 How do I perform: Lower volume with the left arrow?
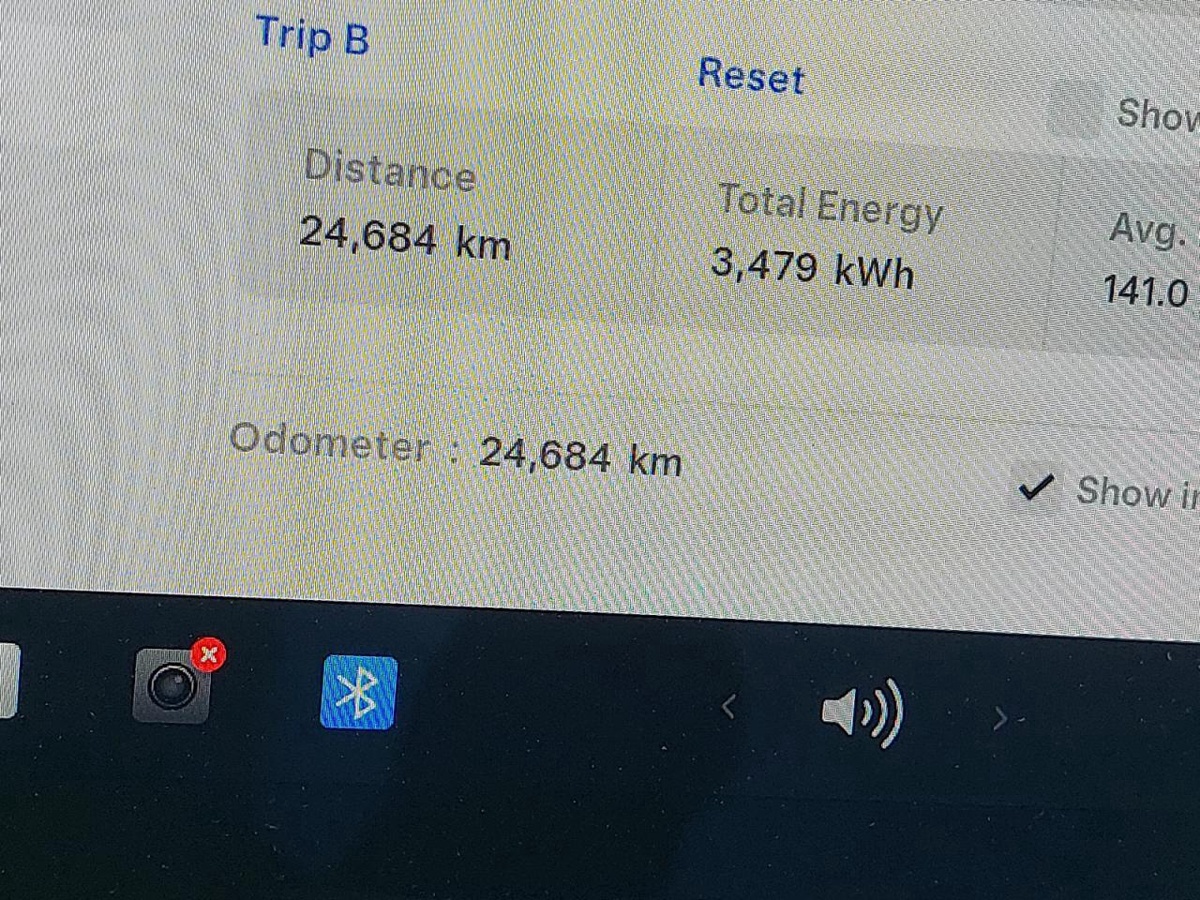coord(730,708)
